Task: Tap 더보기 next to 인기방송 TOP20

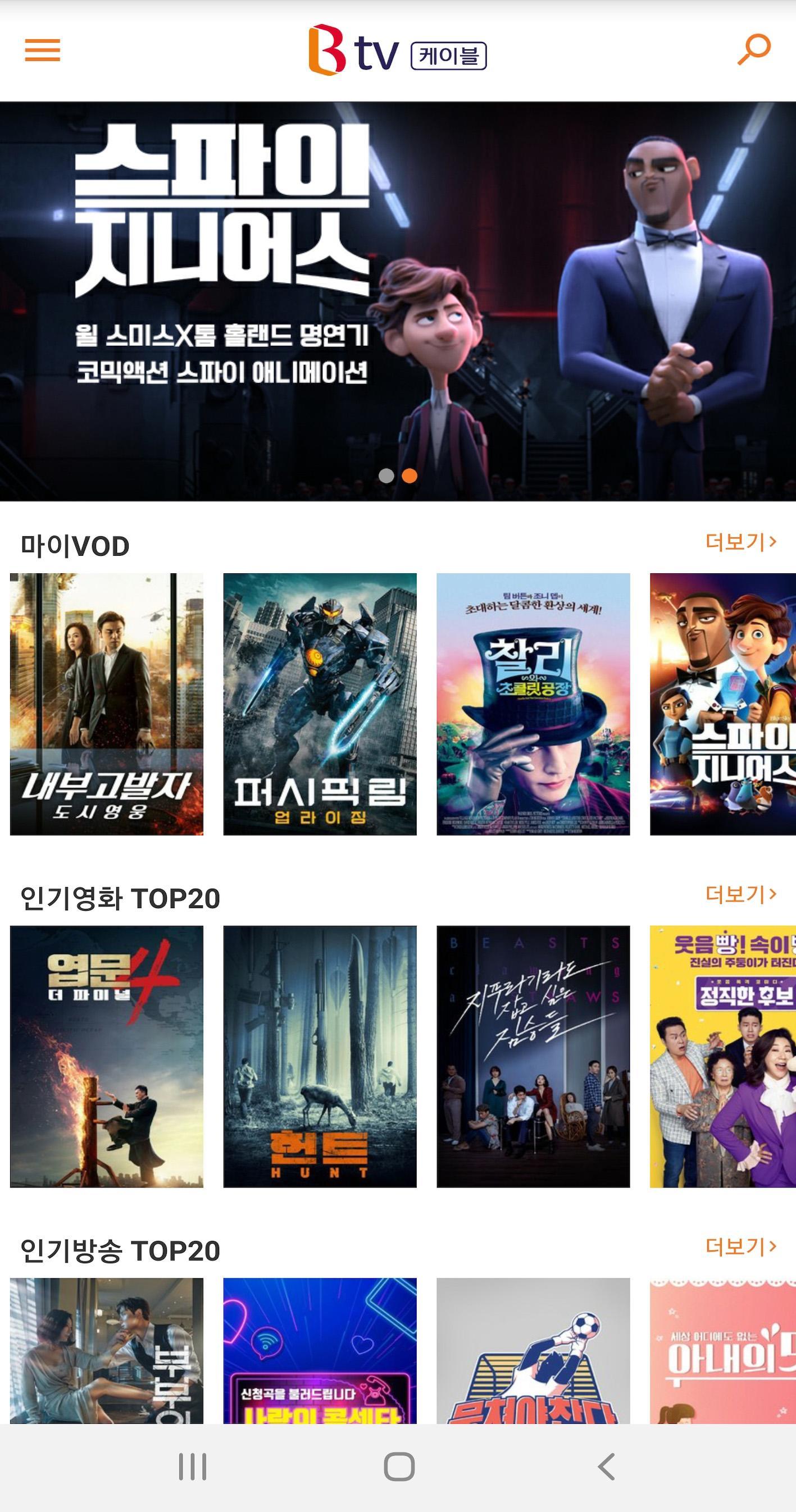Action: 741,1246
